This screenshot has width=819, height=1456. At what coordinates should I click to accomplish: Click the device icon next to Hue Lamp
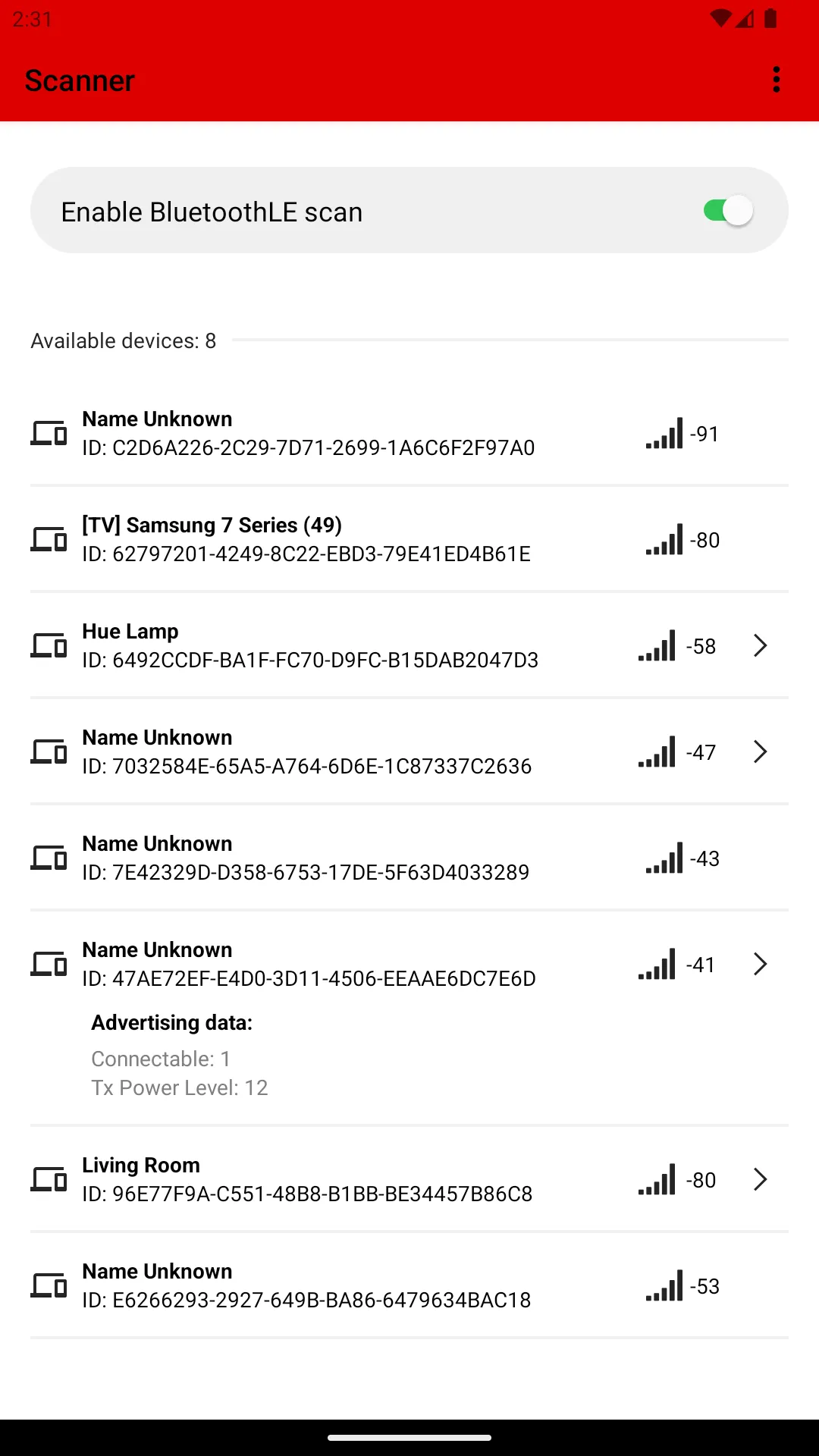pyautogui.click(x=49, y=645)
